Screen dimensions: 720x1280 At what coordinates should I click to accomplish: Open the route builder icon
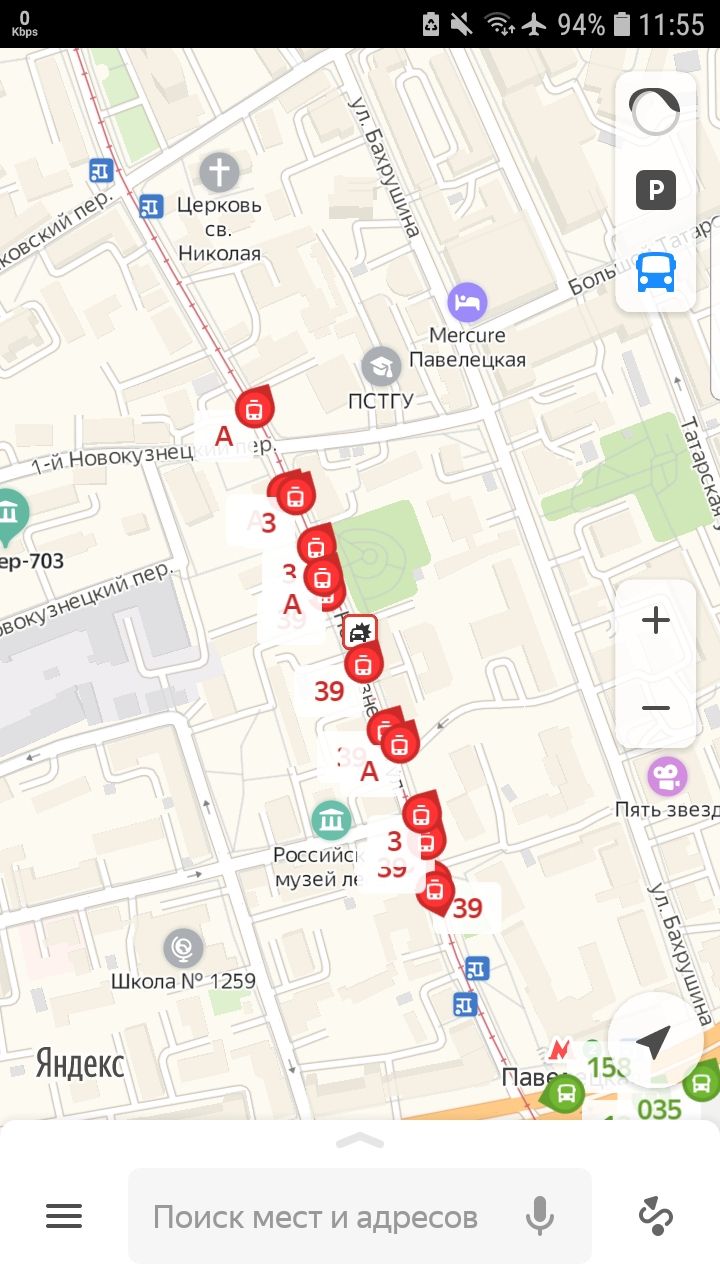(656, 1216)
